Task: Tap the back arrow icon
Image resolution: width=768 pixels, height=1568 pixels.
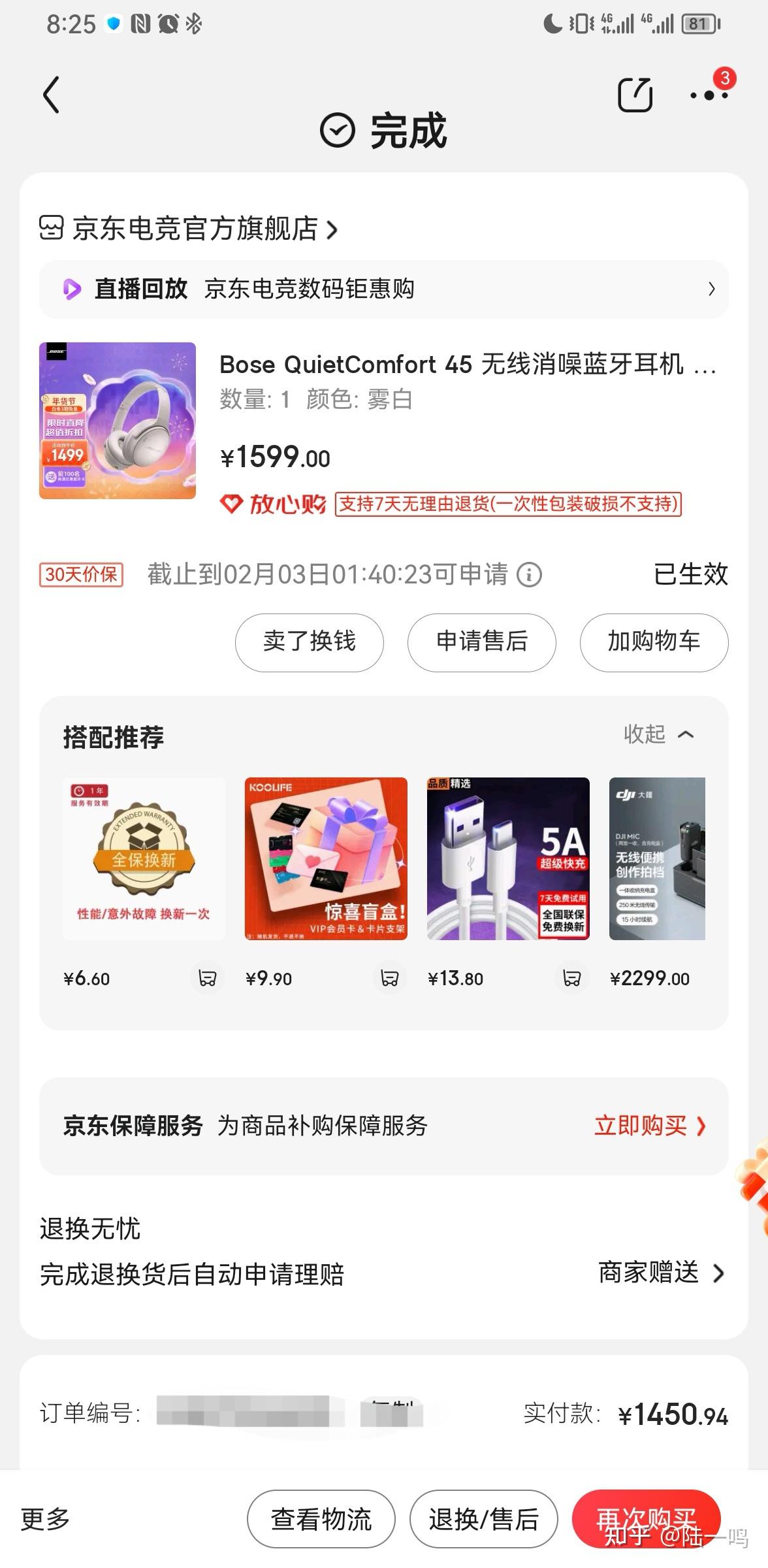Action: (x=51, y=95)
